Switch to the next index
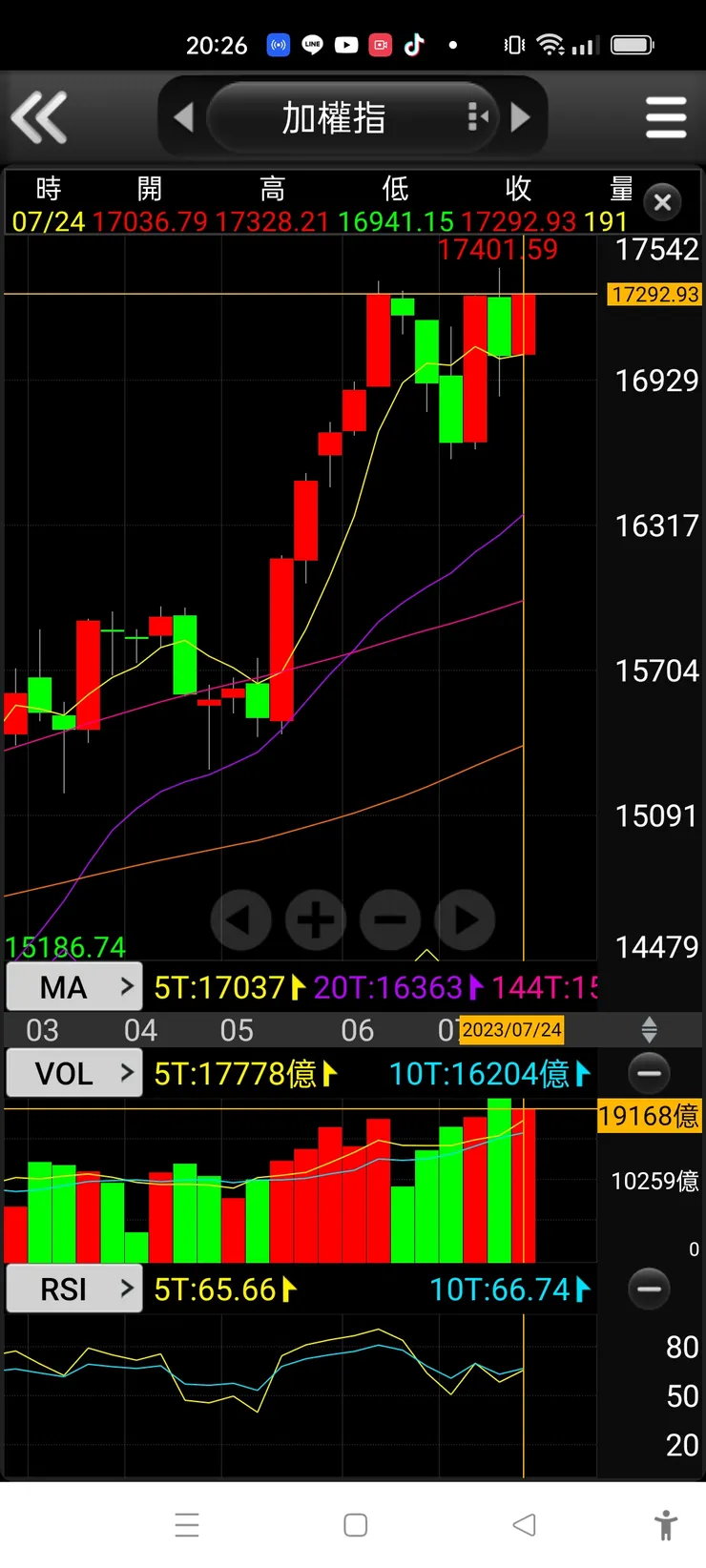Screen dimensions: 706x1568 [520, 117]
